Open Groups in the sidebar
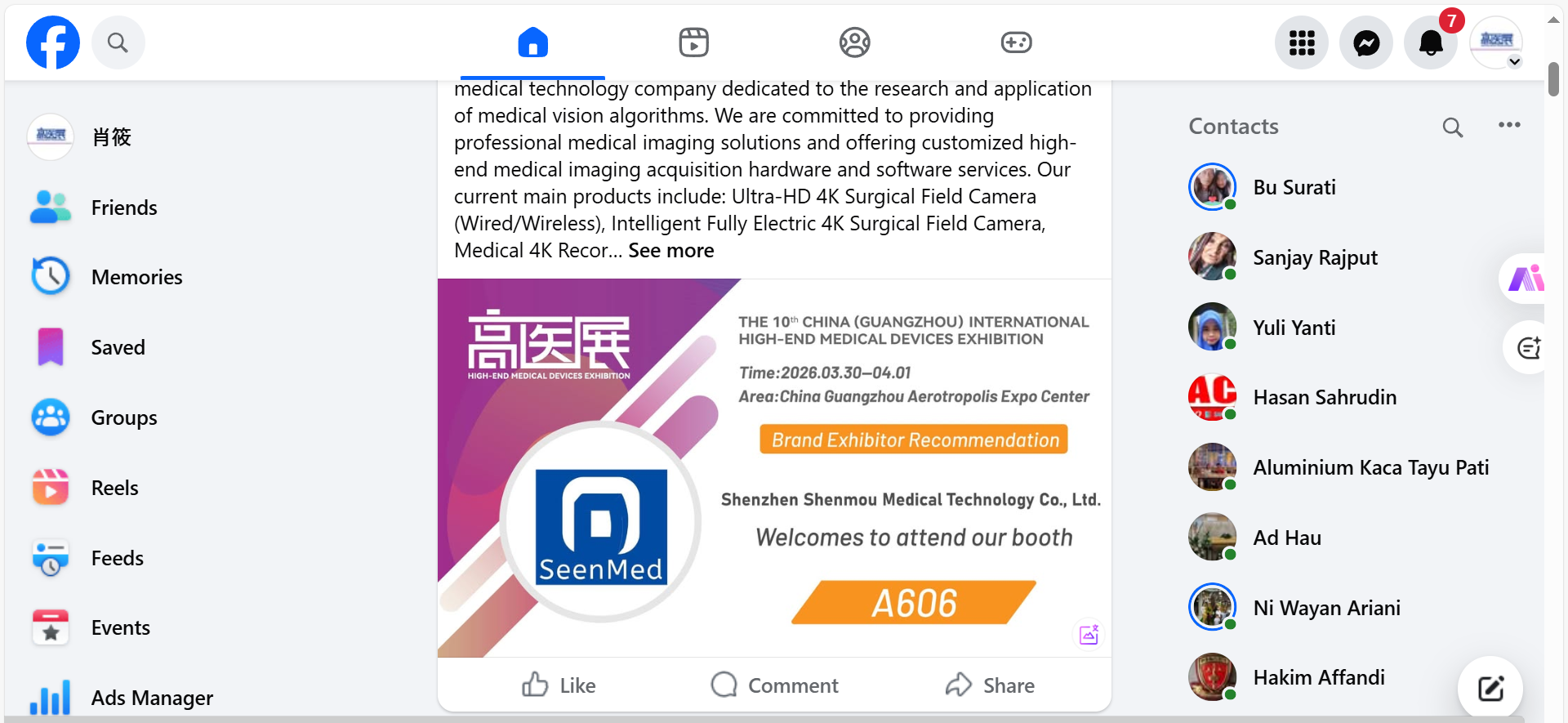The height and width of the screenshot is (723, 1568). pos(124,418)
